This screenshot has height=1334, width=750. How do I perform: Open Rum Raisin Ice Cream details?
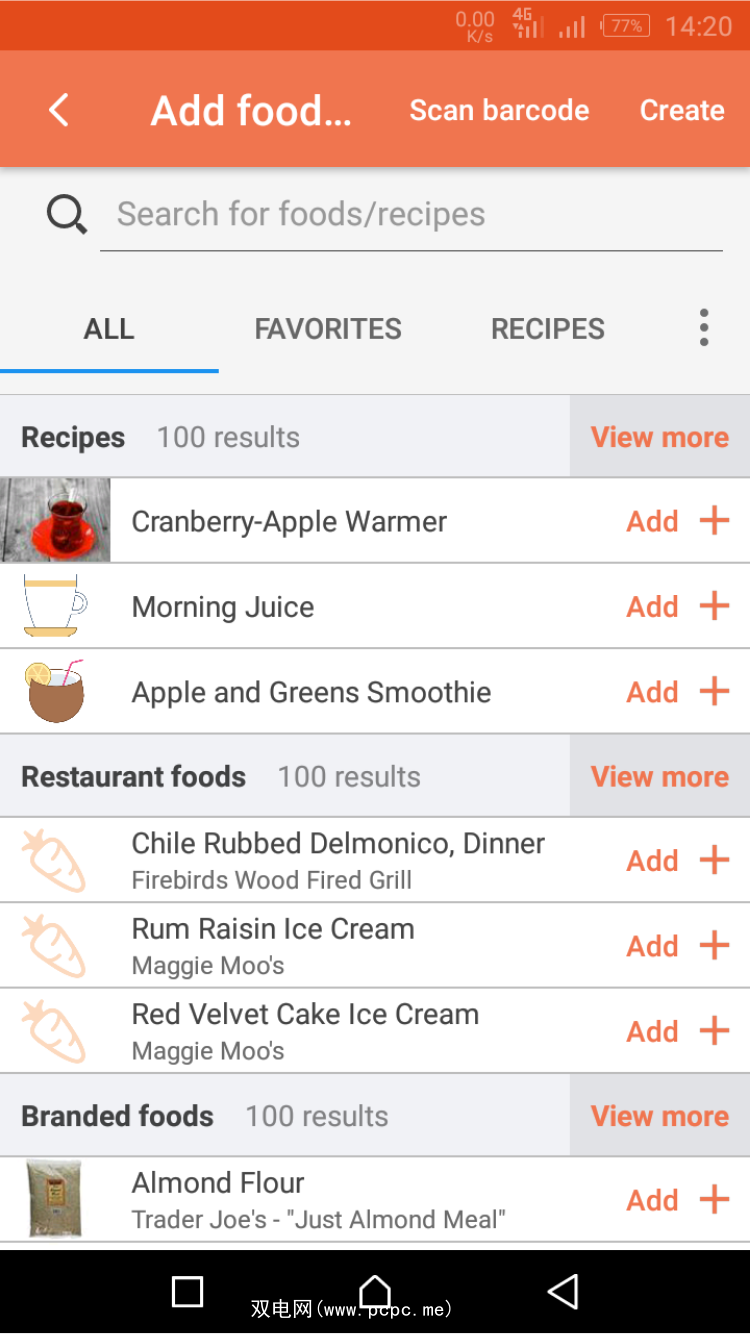coord(273,945)
